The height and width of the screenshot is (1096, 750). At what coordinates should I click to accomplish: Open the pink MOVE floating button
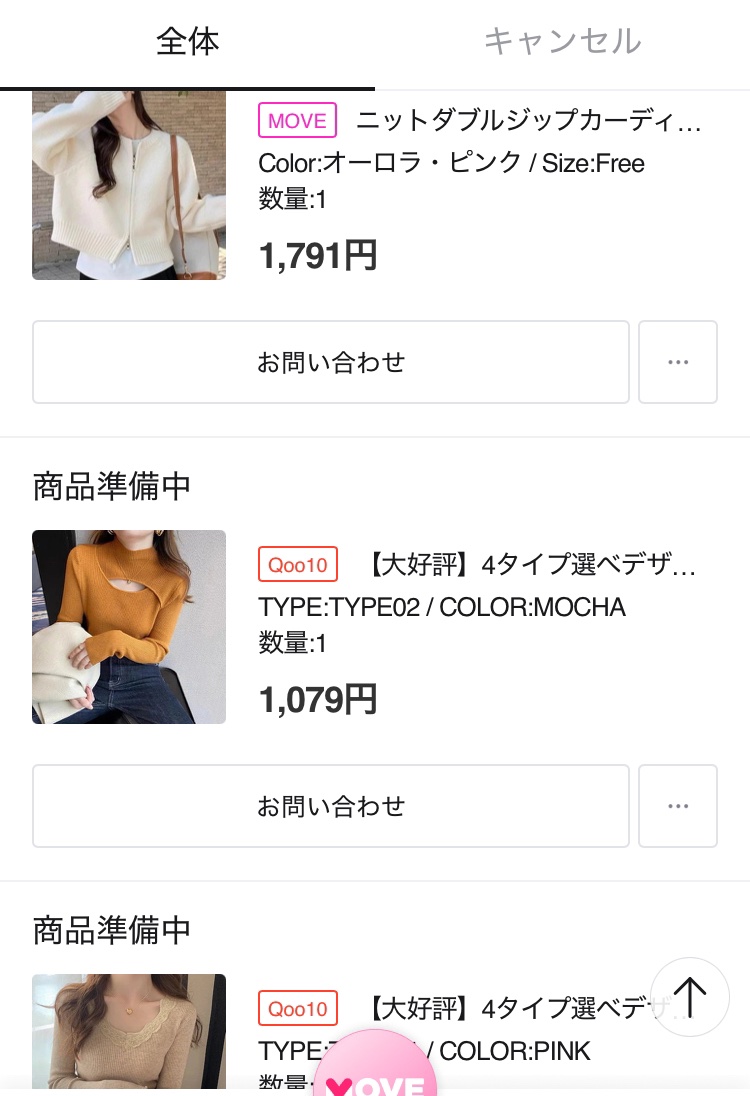click(x=376, y=1070)
